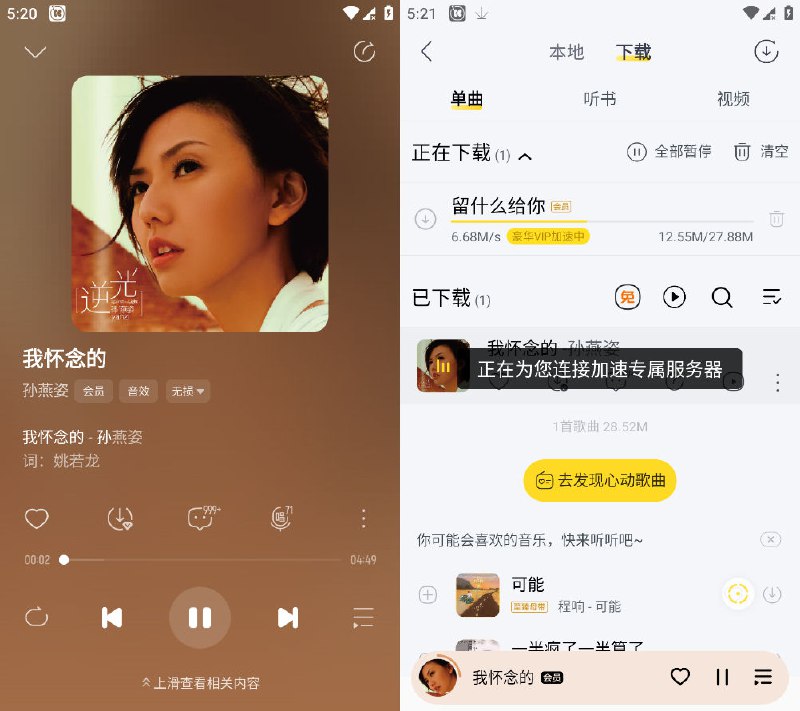Switch to the 视频 tab
The width and height of the screenshot is (800, 711).
coord(733,99)
